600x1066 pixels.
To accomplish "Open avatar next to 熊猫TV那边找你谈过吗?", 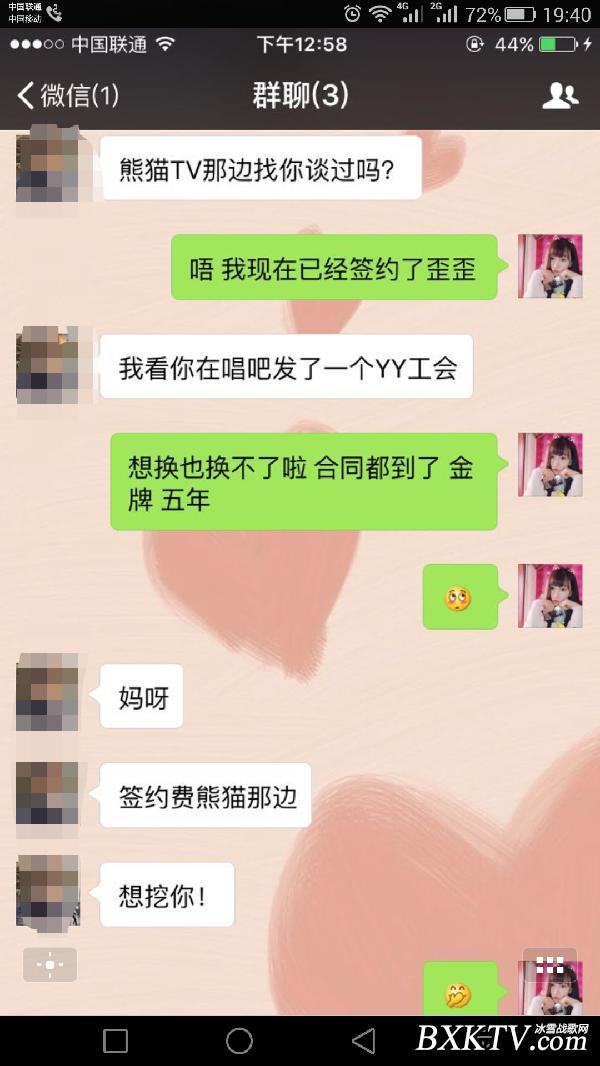I will click(x=47, y=166).
